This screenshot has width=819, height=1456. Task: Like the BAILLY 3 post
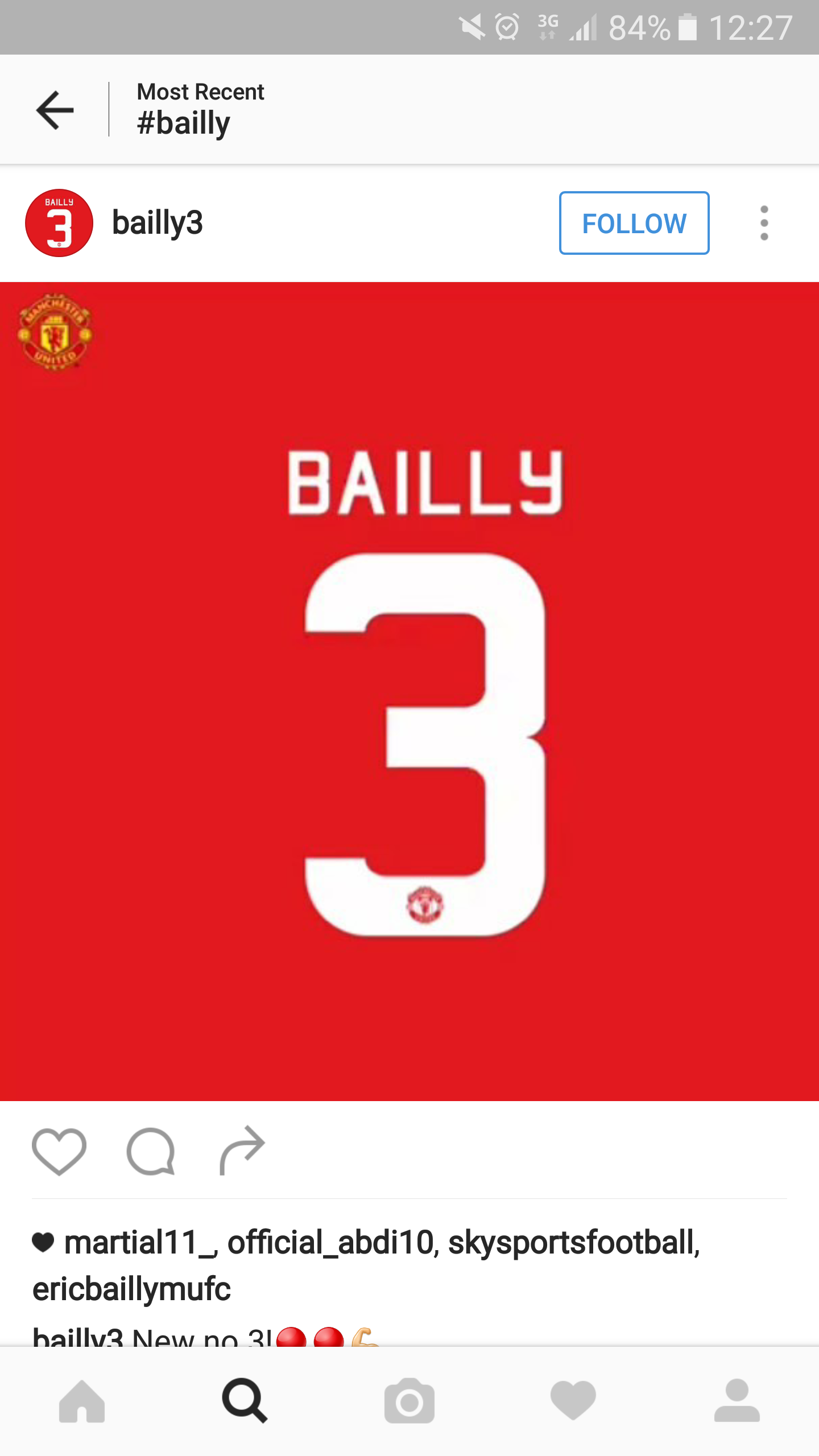59,1151
